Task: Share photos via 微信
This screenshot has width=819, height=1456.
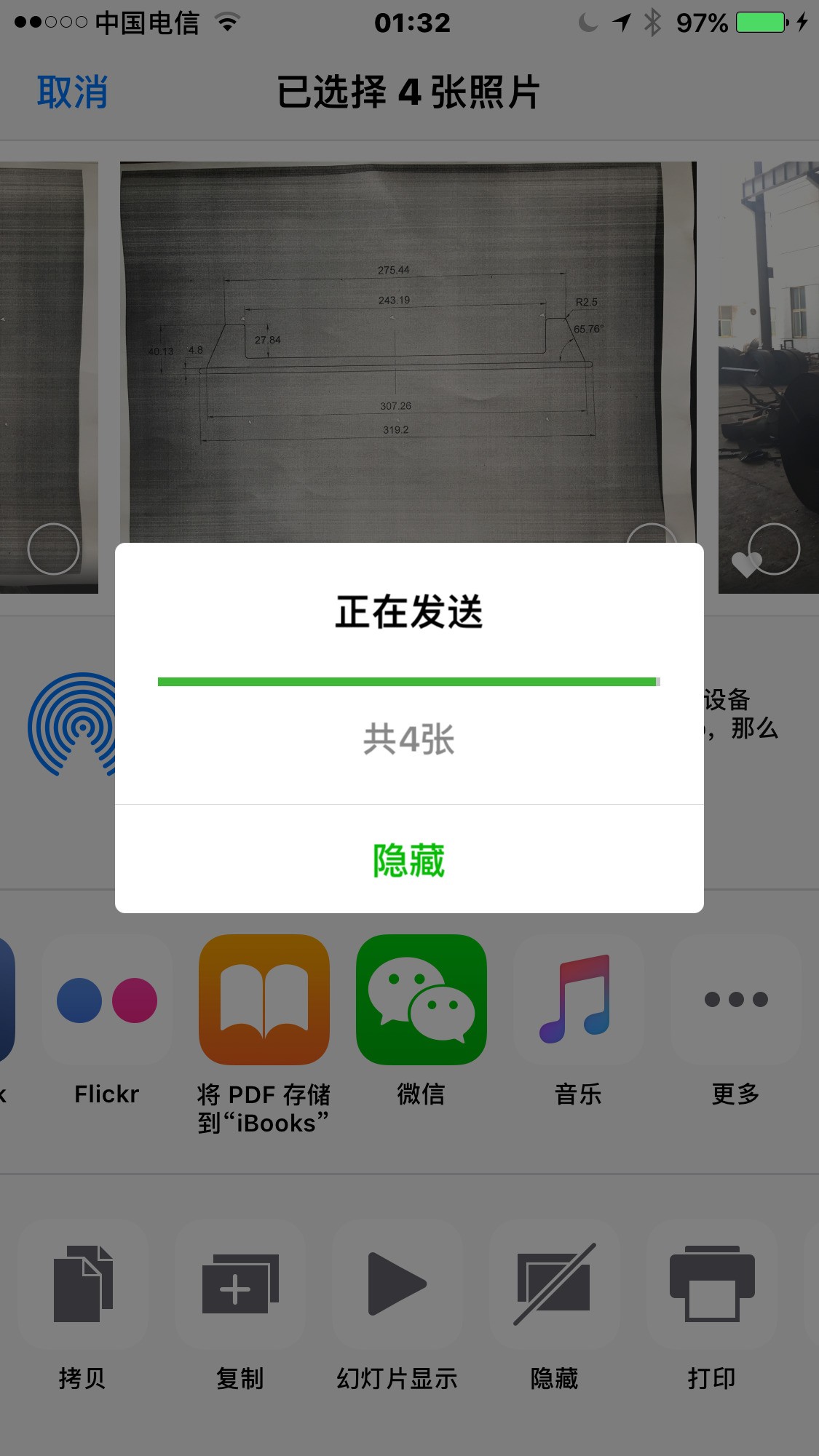Action: (x=421, y=1000)
